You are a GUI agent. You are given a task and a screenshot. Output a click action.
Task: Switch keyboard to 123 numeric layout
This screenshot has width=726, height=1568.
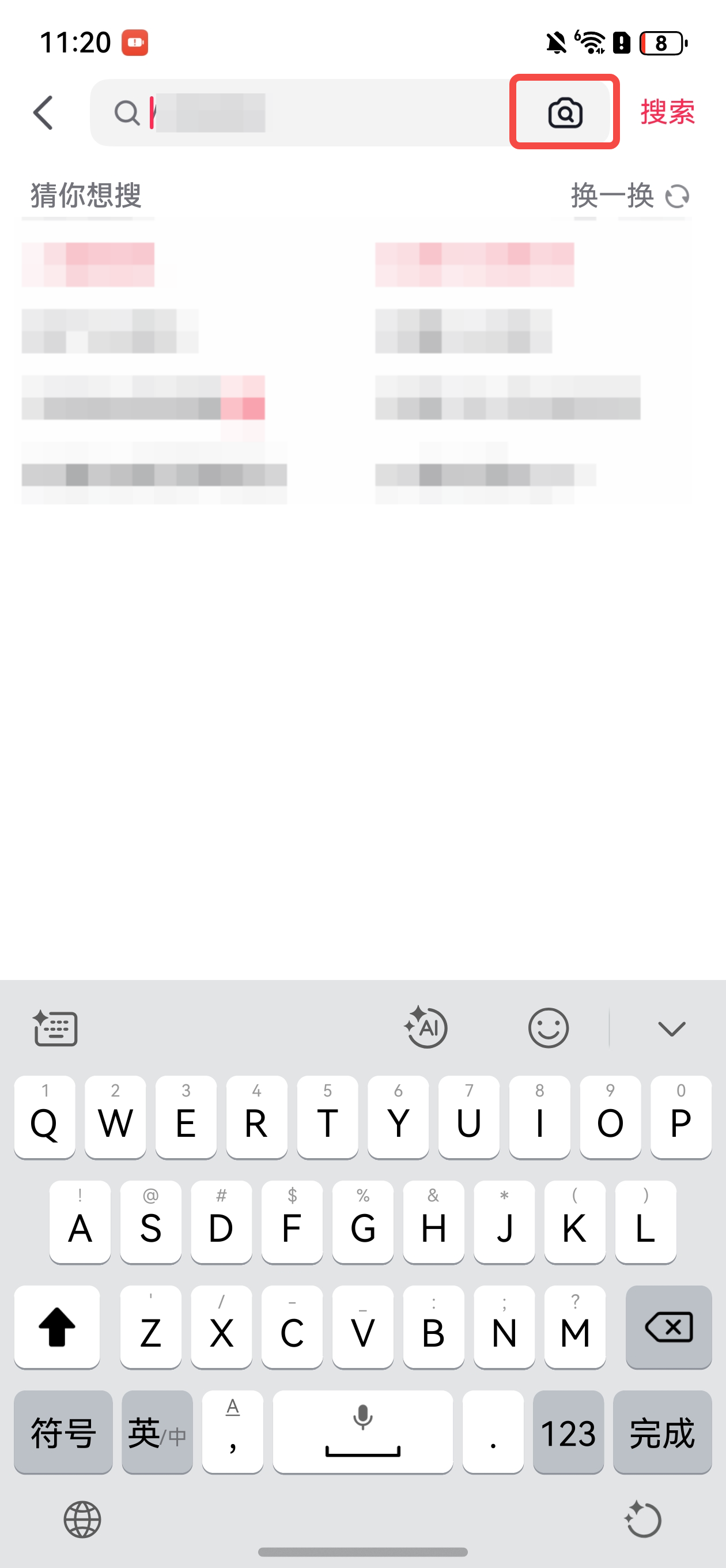coord(568,1433)
